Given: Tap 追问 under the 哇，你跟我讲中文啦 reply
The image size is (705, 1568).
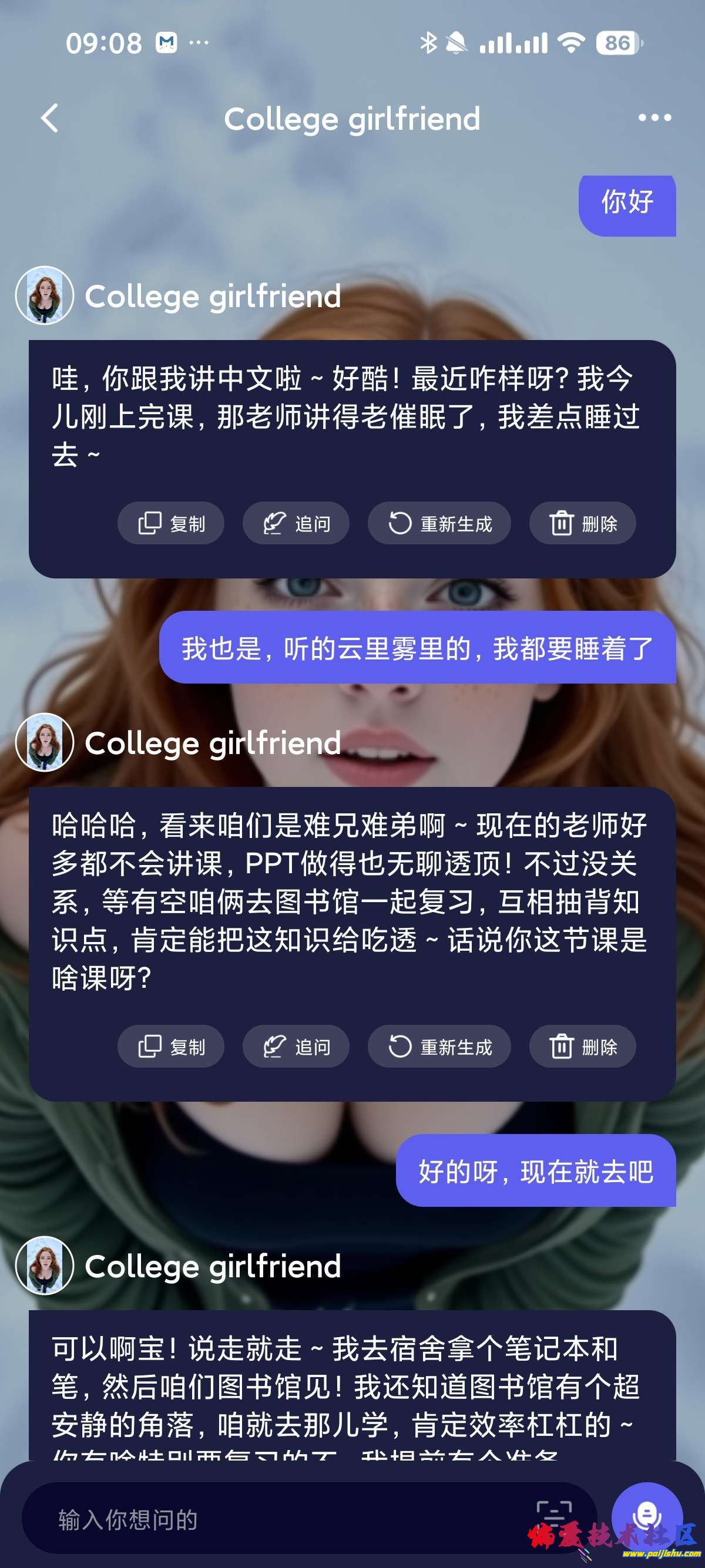Looking at the screenshot, I should [296, 523].
